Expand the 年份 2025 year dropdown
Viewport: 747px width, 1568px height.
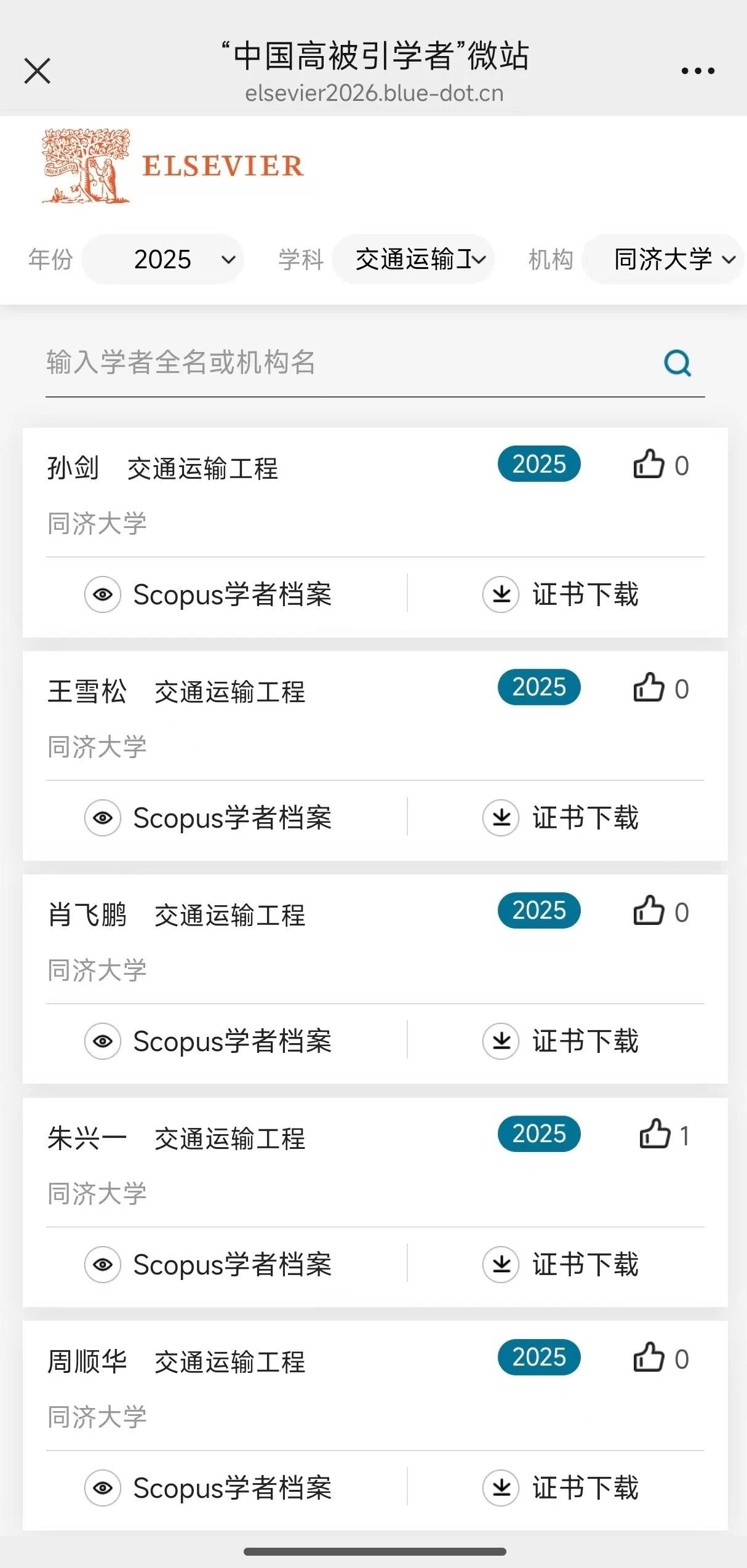click(163, 259)
